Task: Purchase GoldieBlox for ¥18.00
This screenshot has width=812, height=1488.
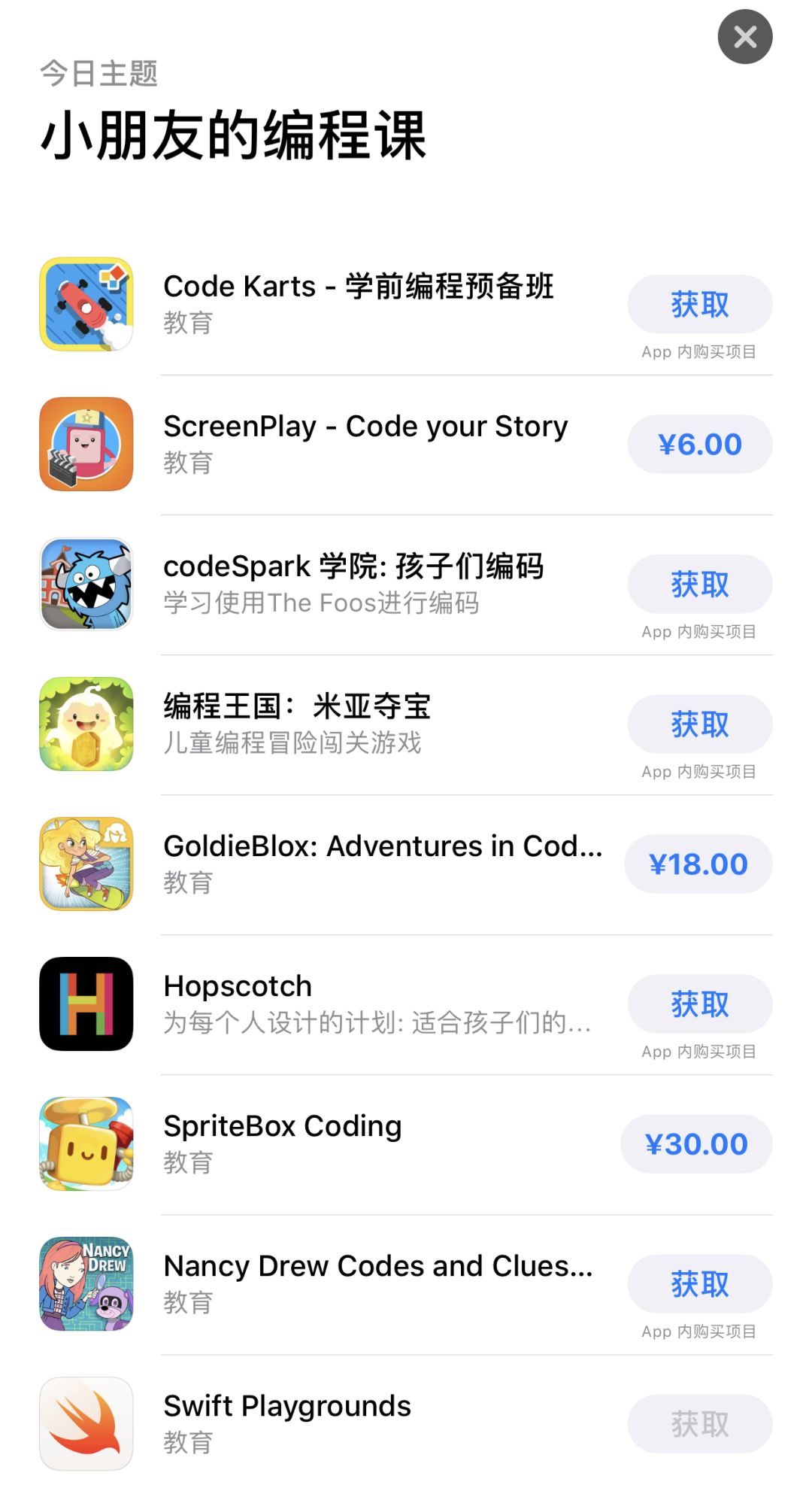Action: (698, 864)
